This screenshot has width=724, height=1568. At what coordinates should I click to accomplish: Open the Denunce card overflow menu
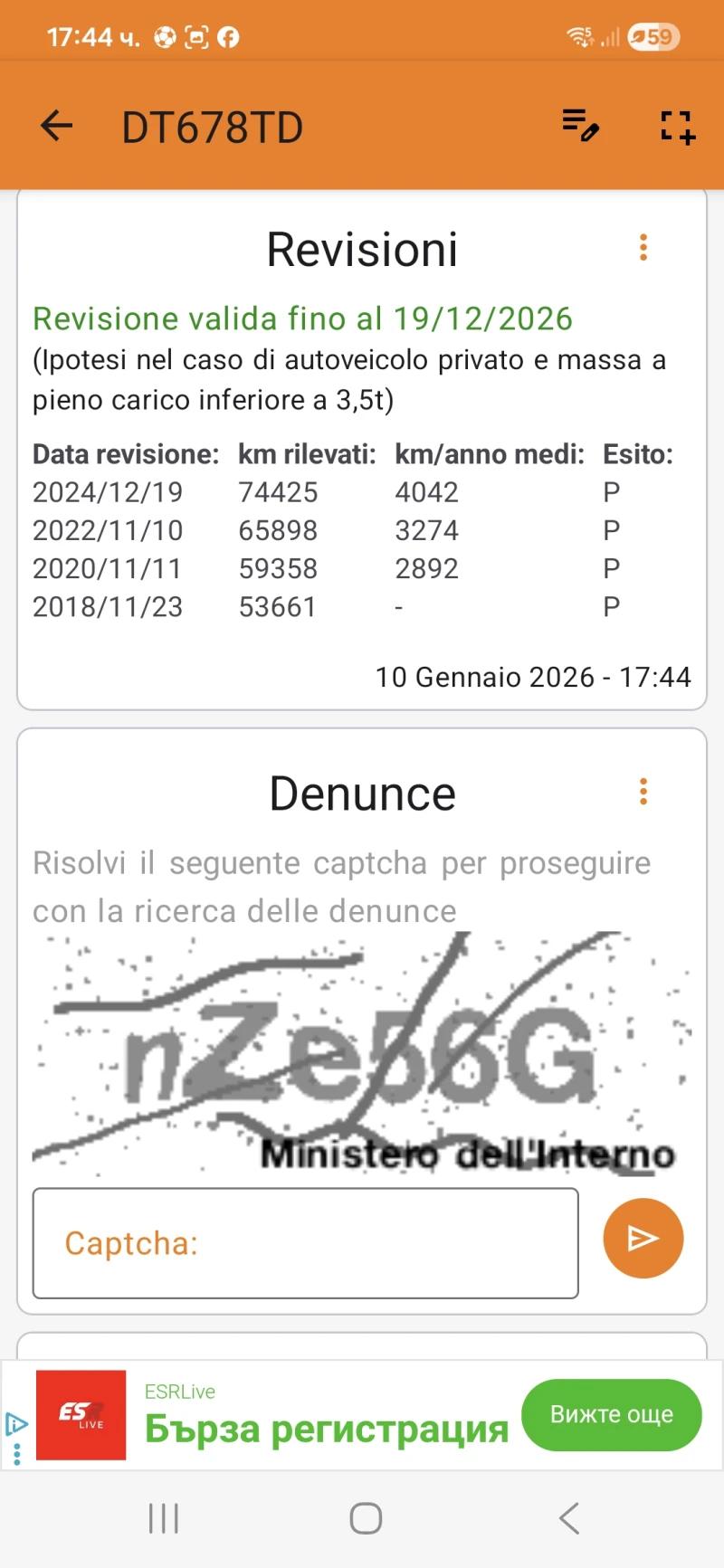tap(643, 792)
